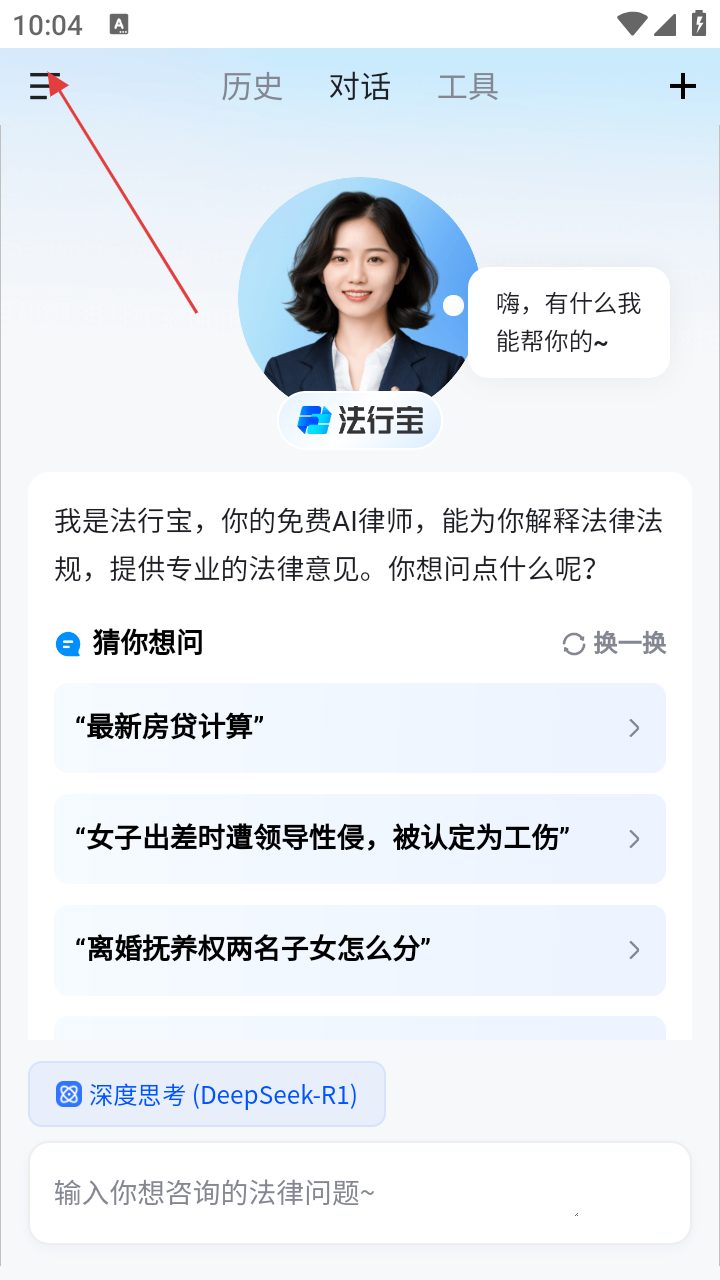This screenshot has height=1280, width=720.
Task: Focus the legal question input field
Action: coord(340,1193)
